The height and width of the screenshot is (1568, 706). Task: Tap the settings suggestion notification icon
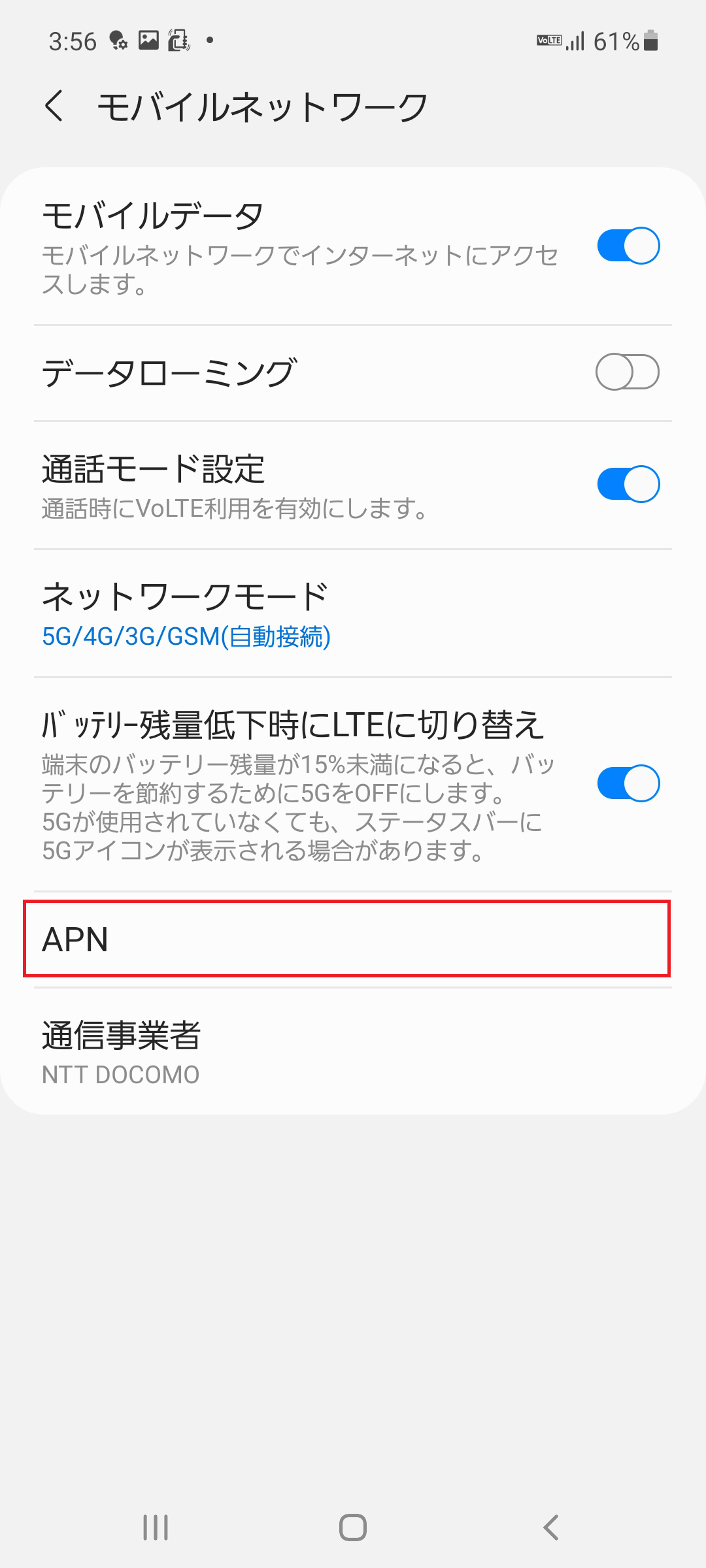point(118,41)
